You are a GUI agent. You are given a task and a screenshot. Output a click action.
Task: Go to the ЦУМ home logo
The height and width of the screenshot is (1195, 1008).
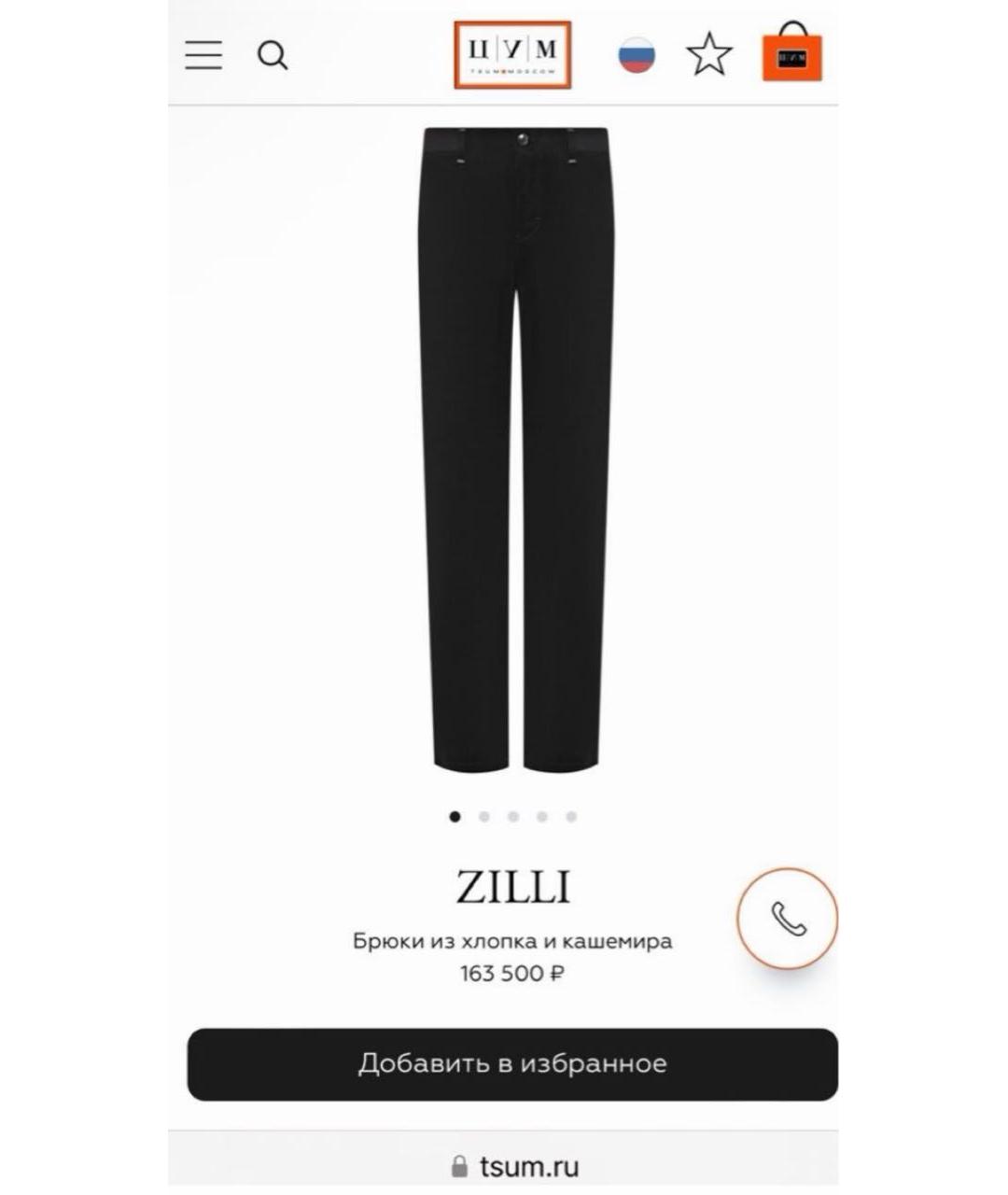(512, 55)
